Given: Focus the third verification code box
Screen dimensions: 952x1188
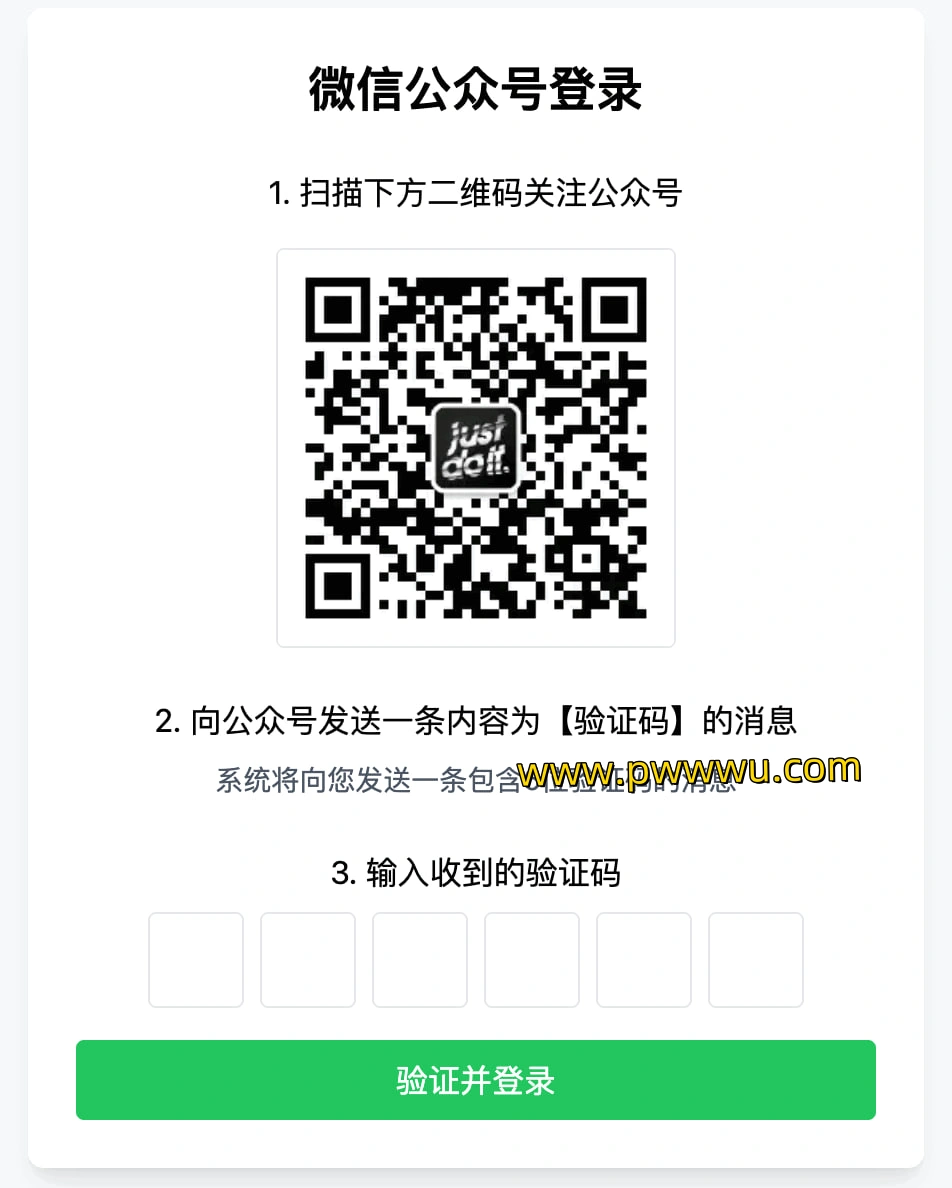Looking at the screenshot, I should [x=420, y=959].
